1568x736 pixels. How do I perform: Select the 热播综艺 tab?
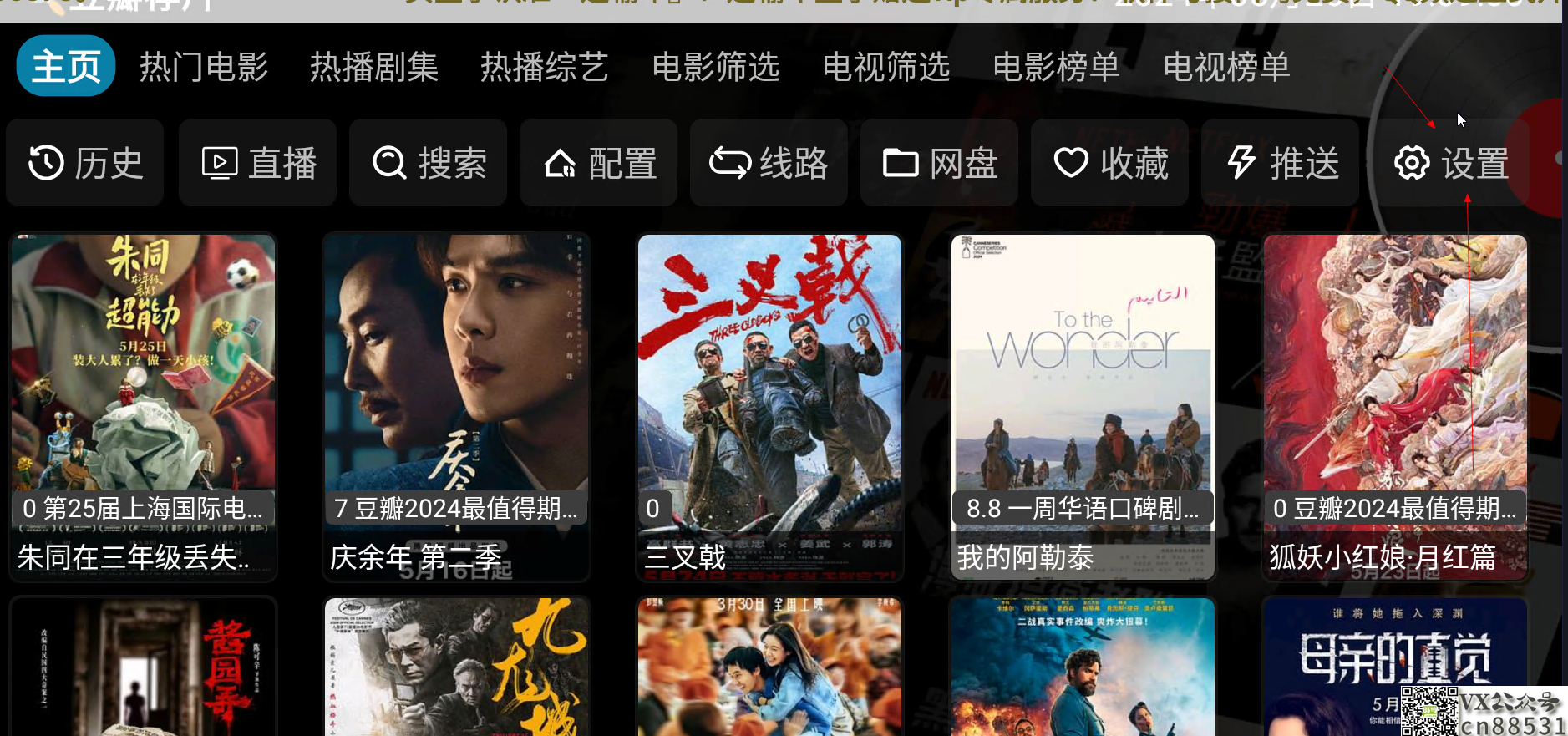[x=544, y=67]
